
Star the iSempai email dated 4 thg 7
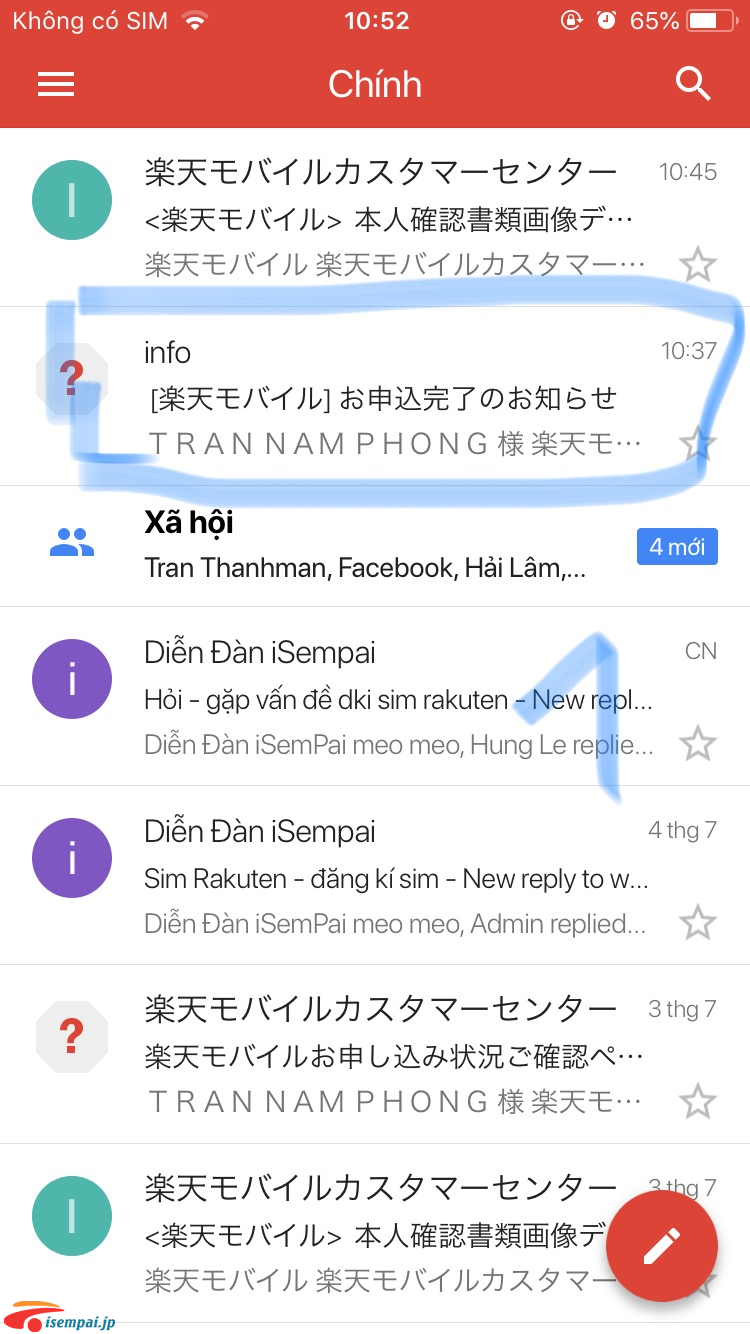(698, 922)
